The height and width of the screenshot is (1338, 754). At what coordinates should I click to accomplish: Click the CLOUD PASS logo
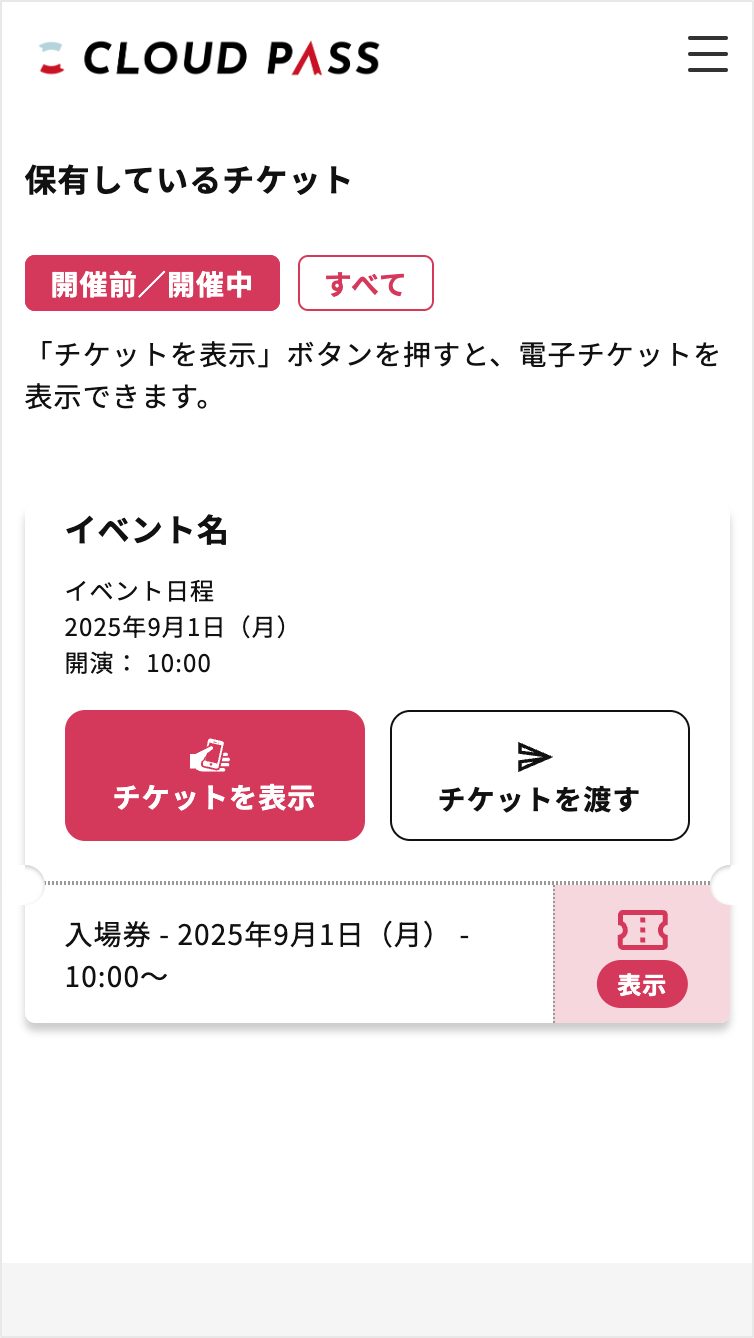point(205,58)
